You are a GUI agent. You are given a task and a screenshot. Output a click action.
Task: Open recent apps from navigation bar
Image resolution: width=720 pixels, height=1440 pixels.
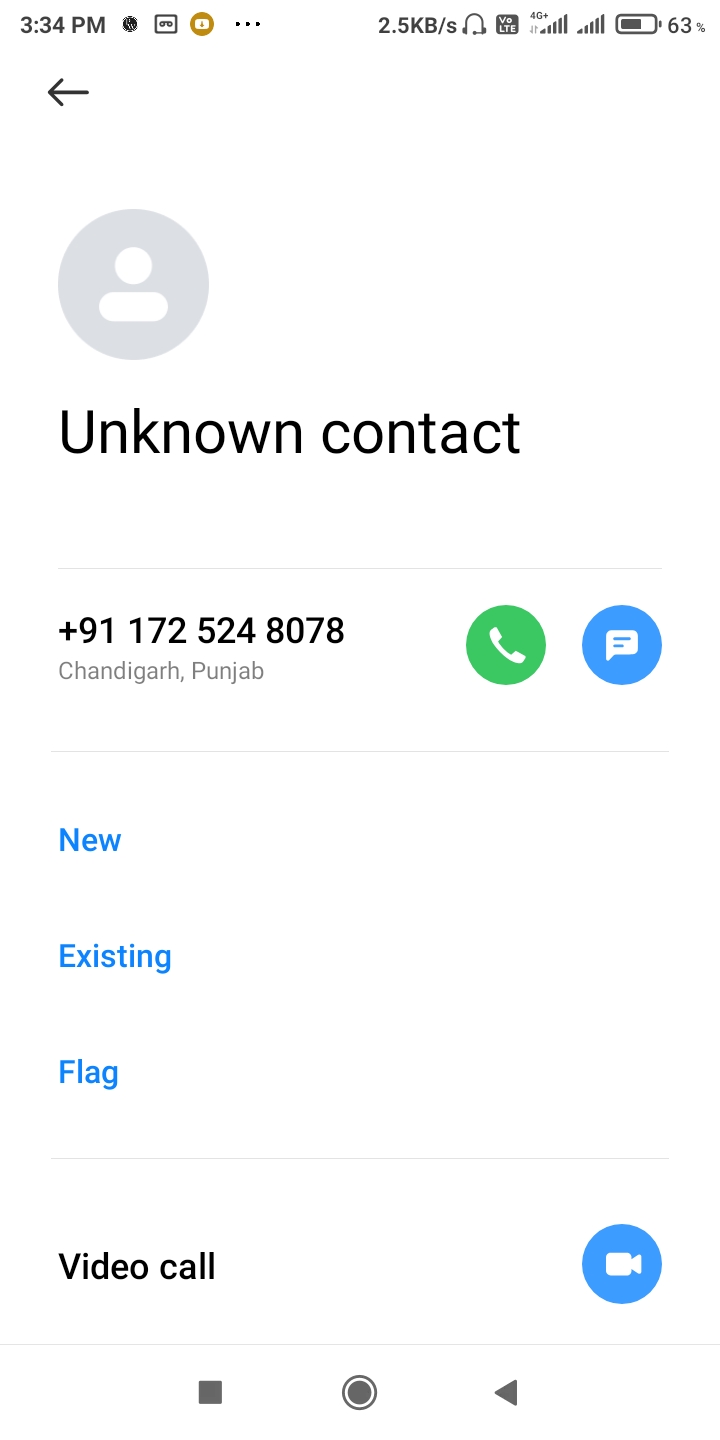tap(210, 1392)
